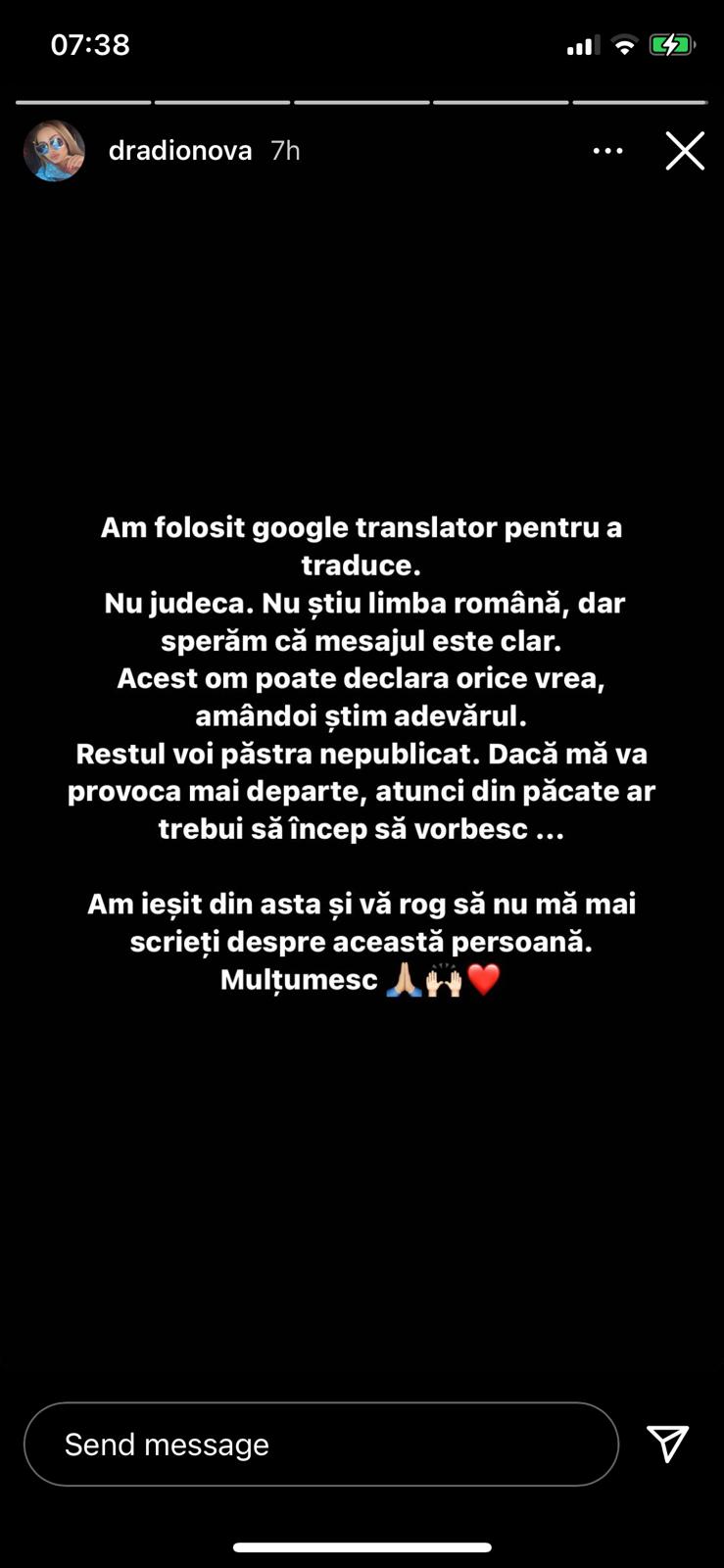Share this story via paper plane icon

tap(668, 1444)
